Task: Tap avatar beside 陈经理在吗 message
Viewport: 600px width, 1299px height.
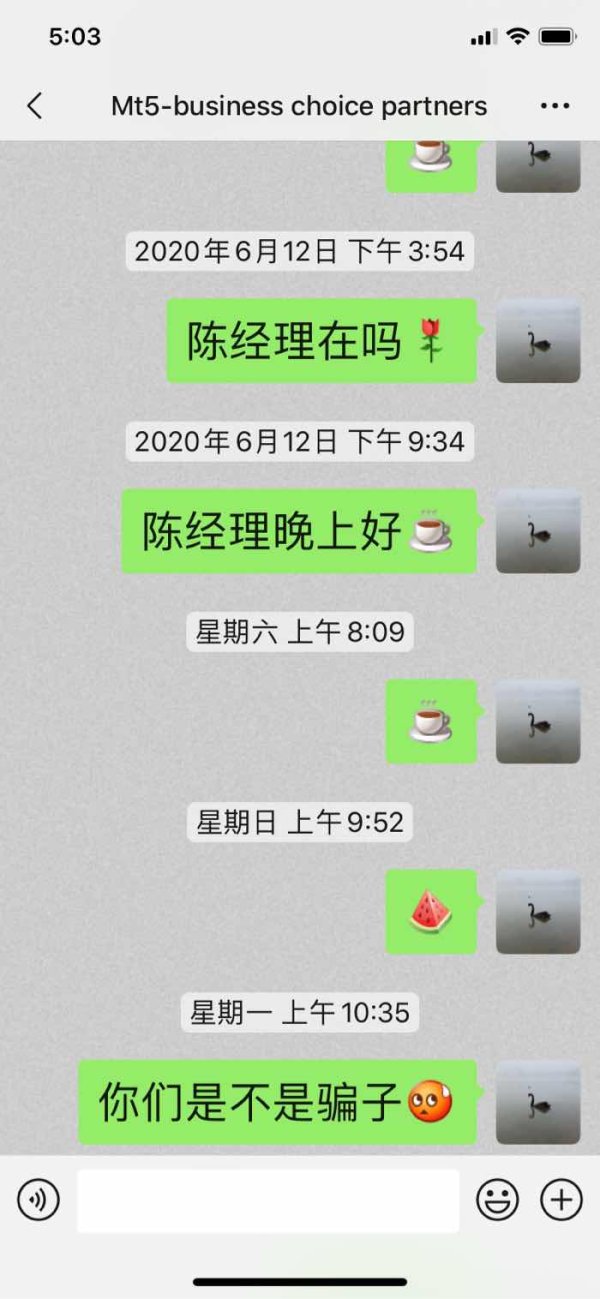Action: point(538,341)
